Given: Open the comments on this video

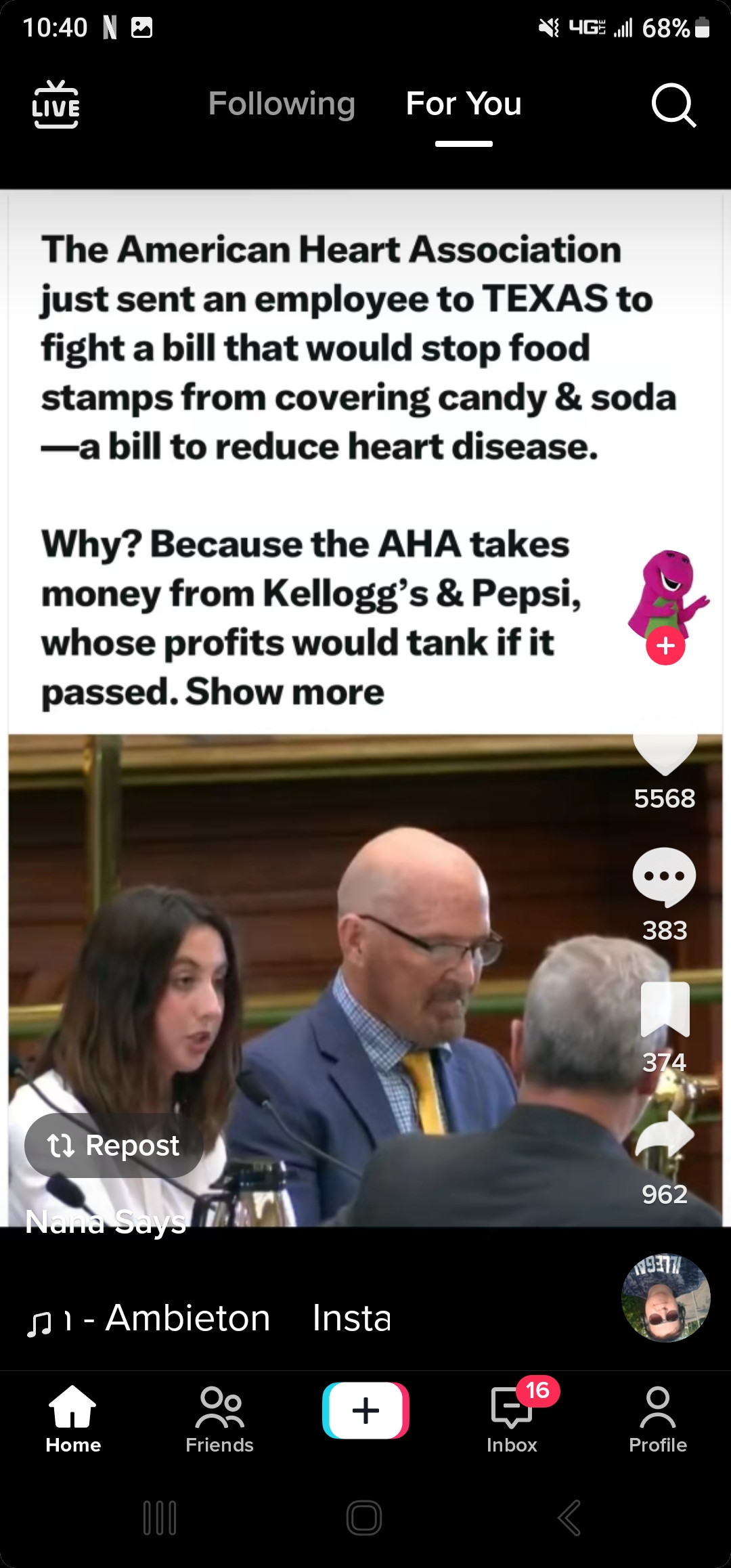Looking at the screenshot, I should pyautogui.click(x=665, y=876).
